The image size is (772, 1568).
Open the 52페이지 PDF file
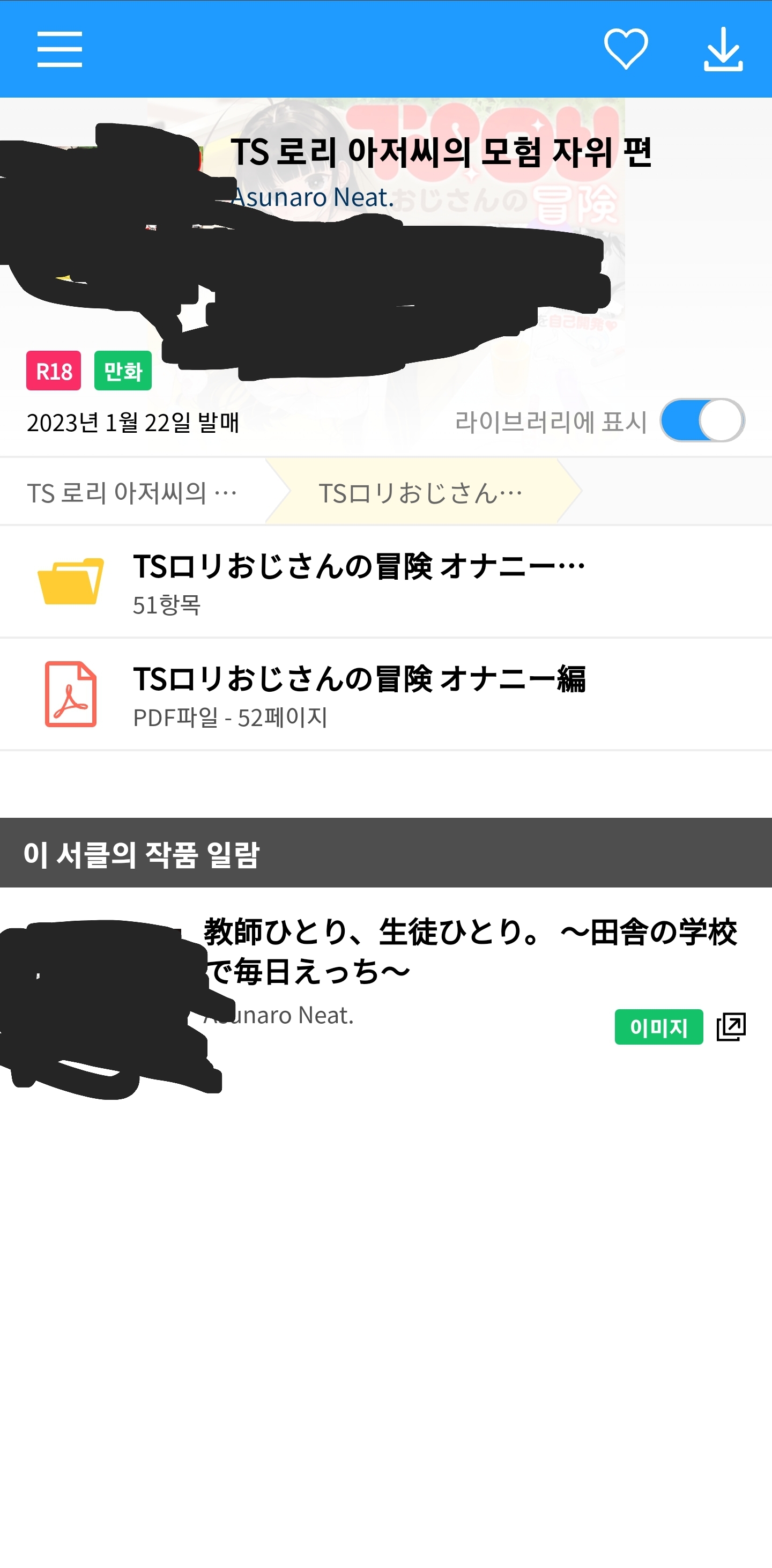coord(385,694)
